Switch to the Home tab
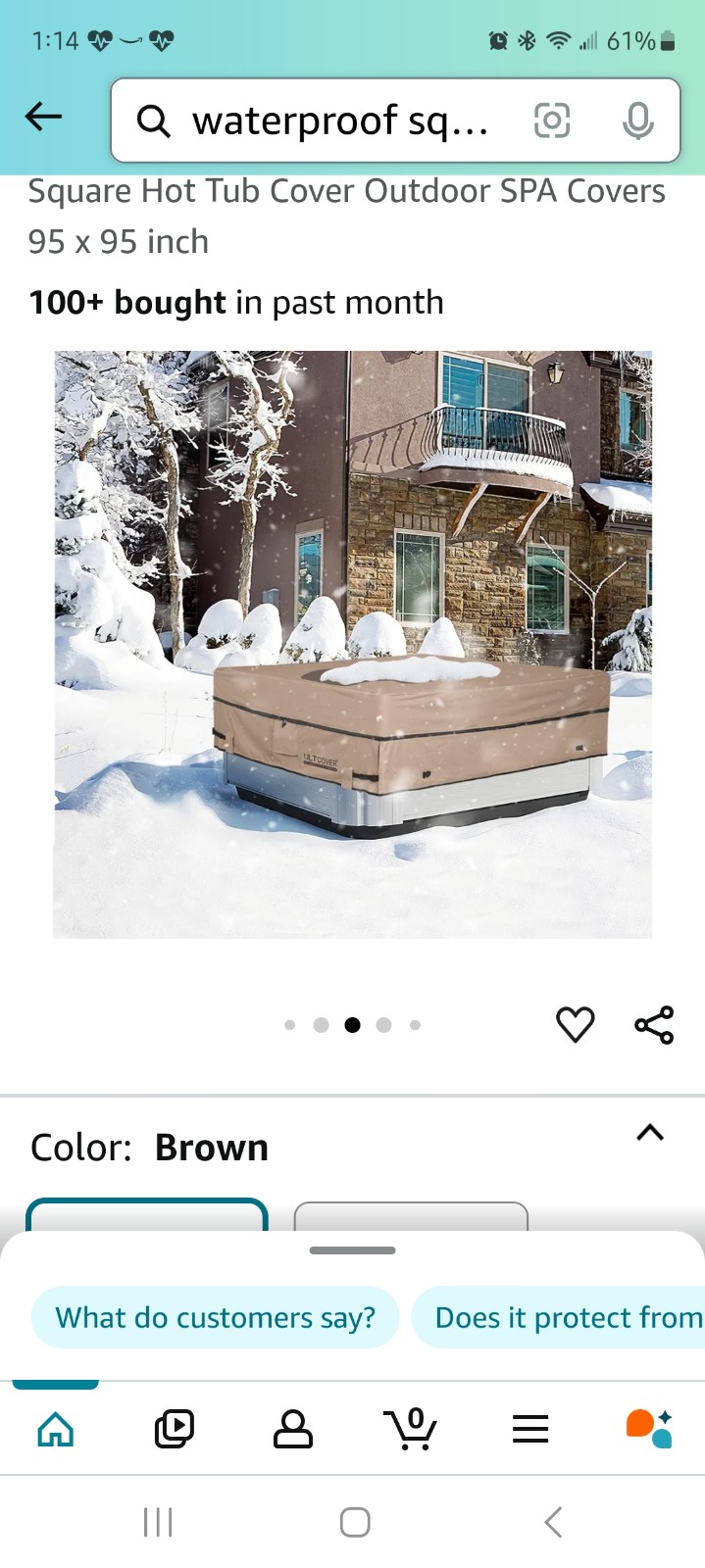Screen dimensions: 705x1568 [56, 1429]
